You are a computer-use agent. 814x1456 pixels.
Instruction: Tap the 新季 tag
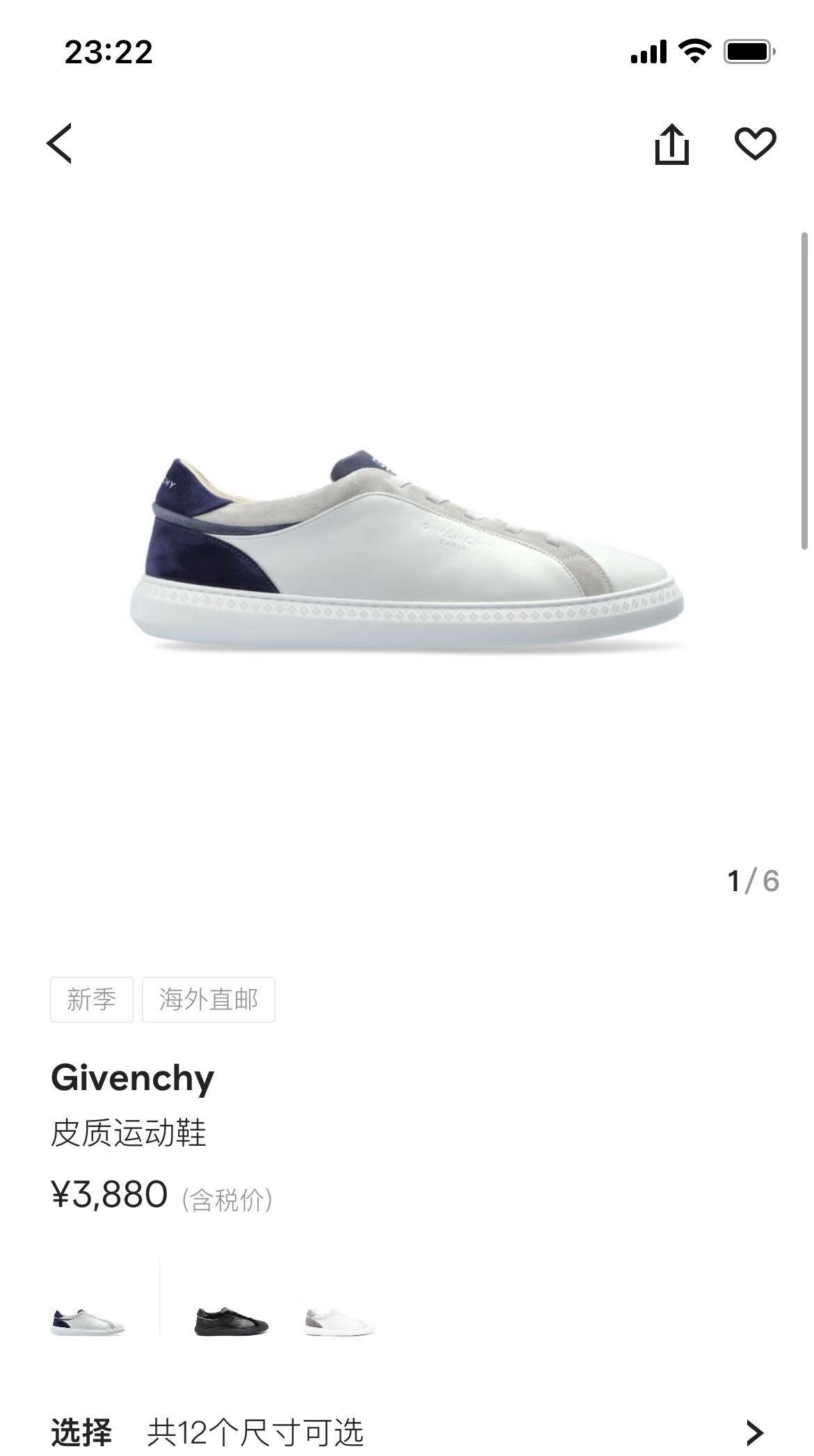[91, 1000]
